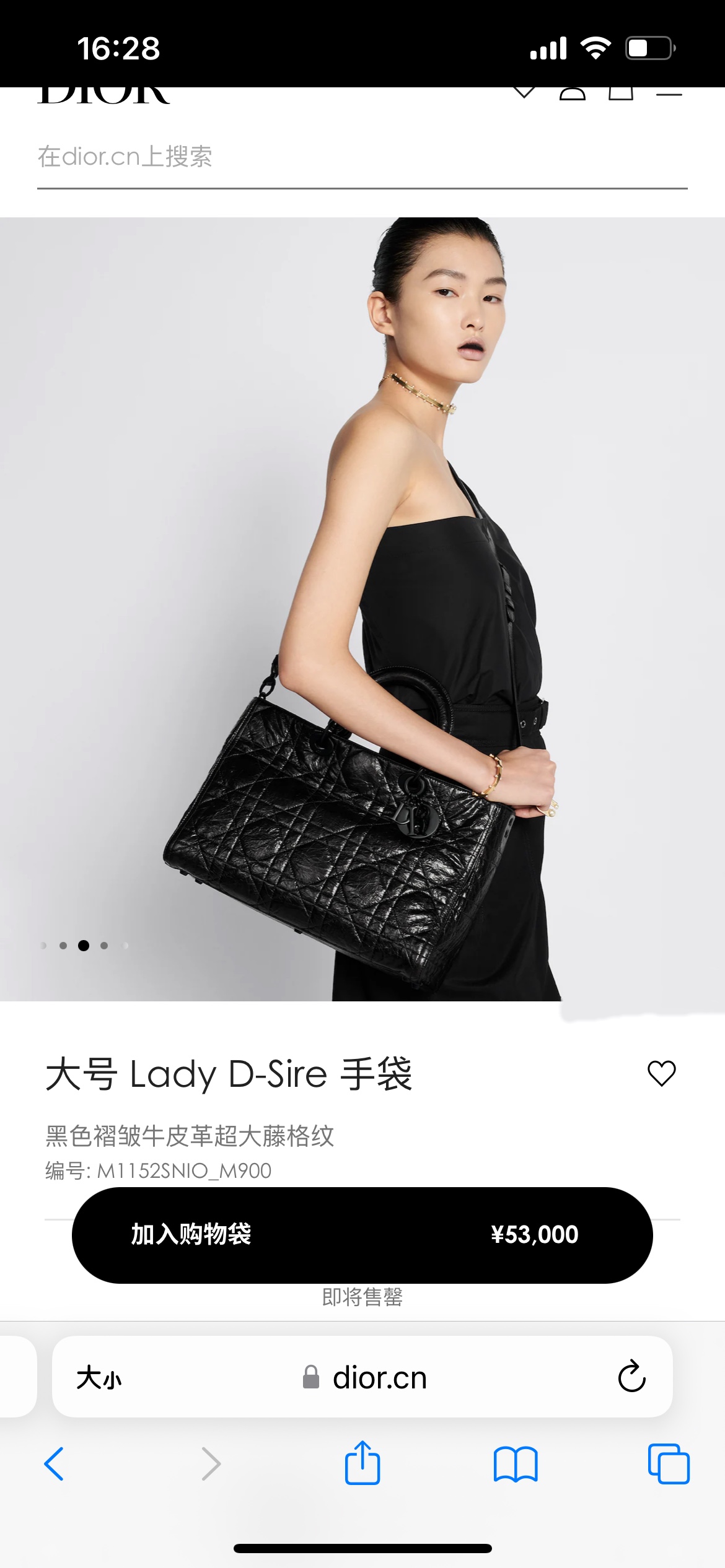Viewport: 725px width, 1568px height.
Task: Share this page via the share icon
Action: pyautogui.click(x=362, y=1463)
